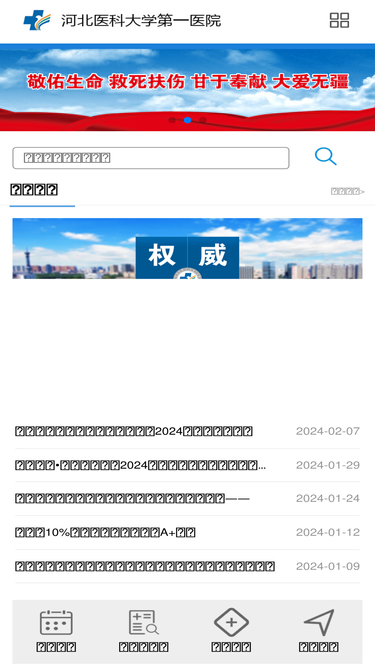Viewport: 375px width, 667px height.
Task: Open the more link beside the section tab
Action: pyautogui.click(x=347, y=191)
